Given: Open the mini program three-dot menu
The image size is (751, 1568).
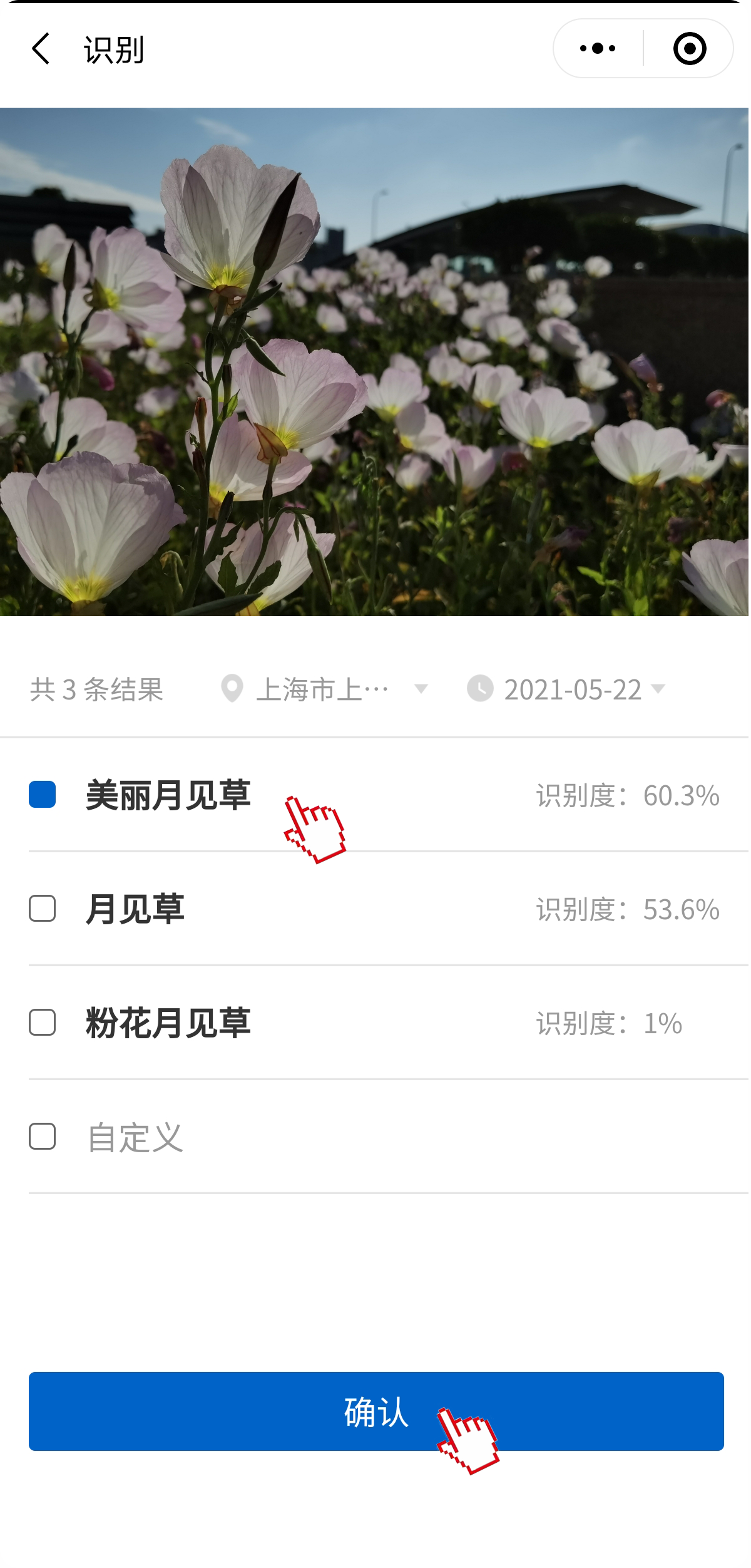Looking at the screenshot, I should 598,48.
